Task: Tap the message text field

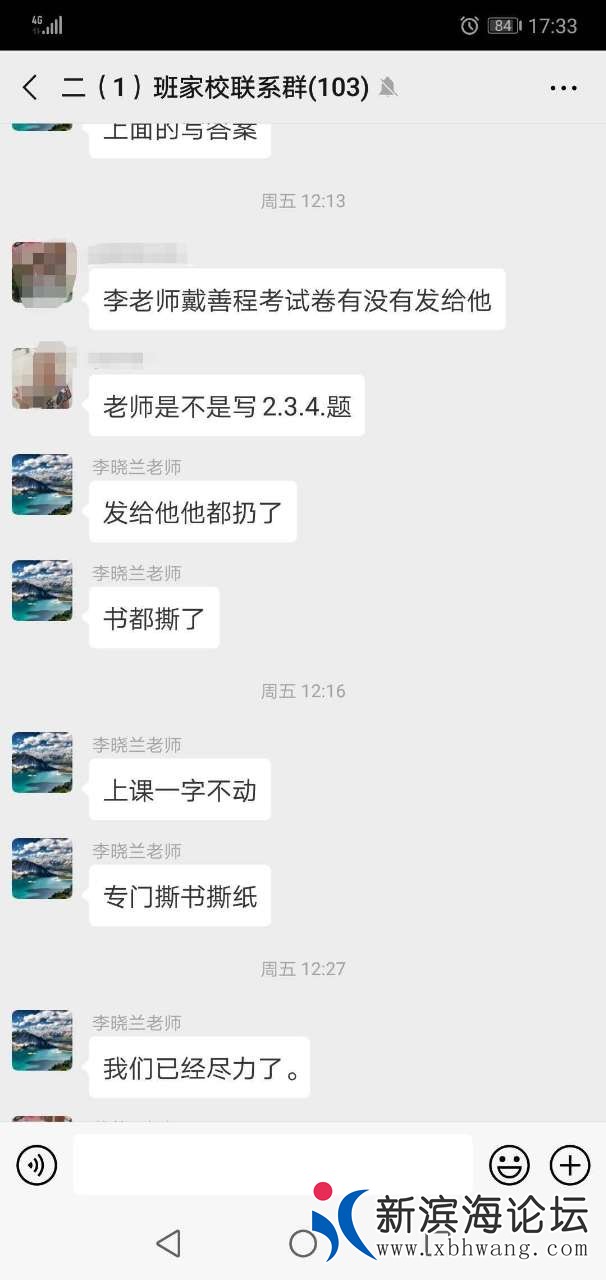Action: (272, 1164)
